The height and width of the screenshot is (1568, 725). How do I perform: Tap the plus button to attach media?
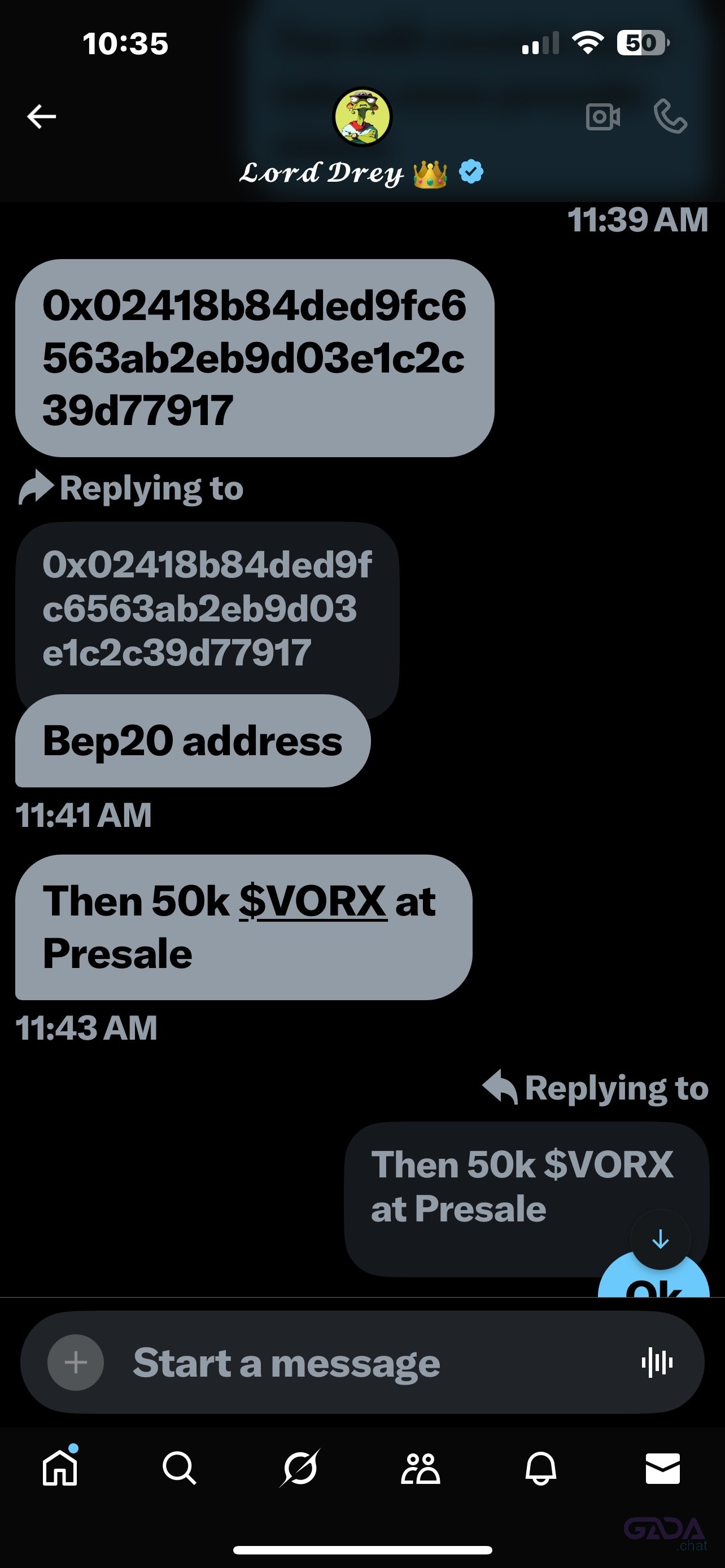76,1362
